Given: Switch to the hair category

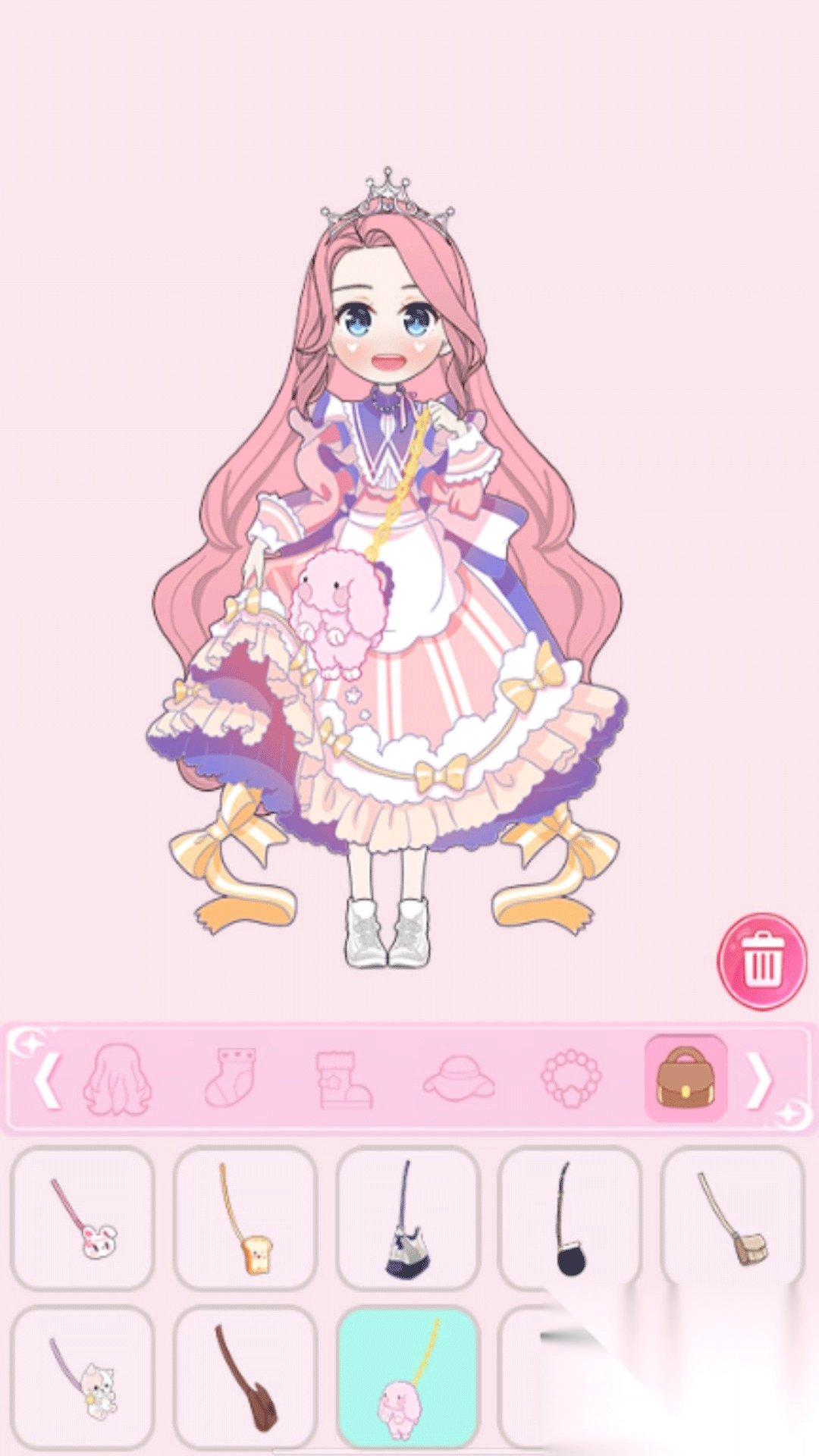Looking at the screenshot, I should [117, 1079].
